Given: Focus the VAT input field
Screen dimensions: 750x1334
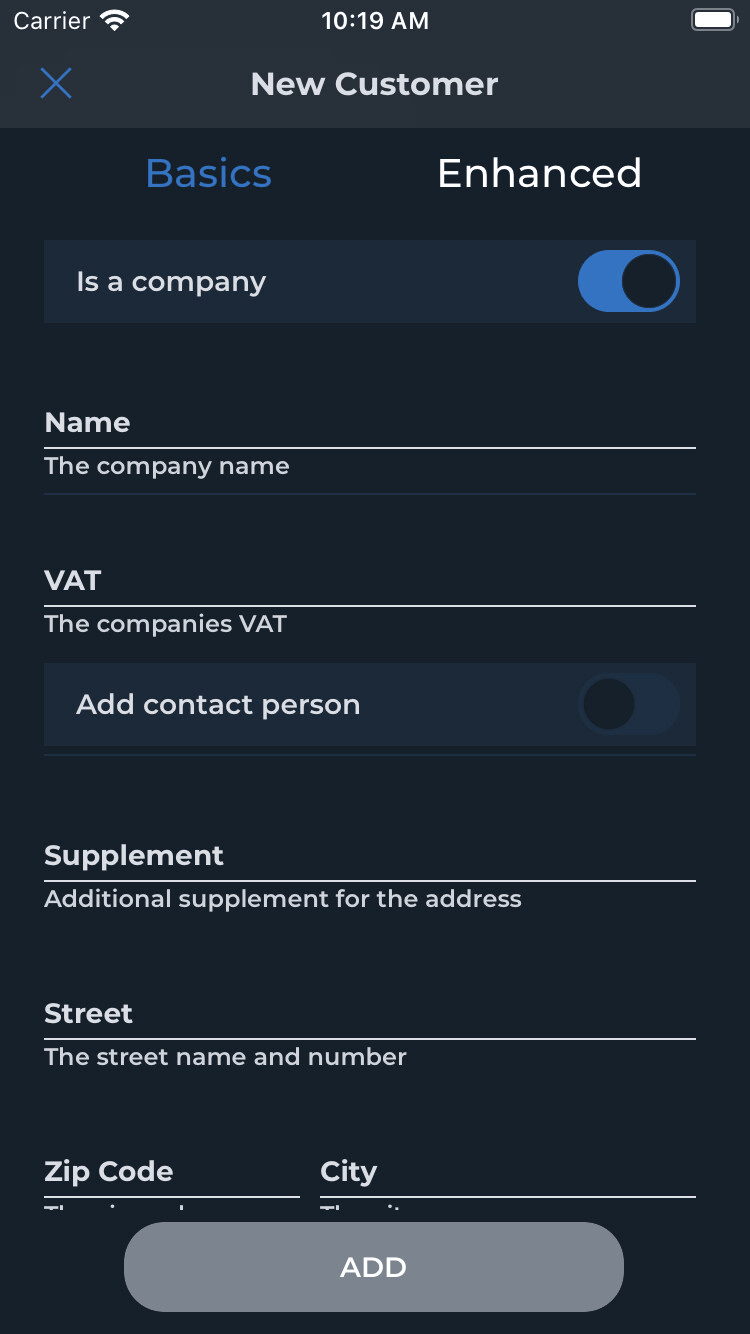Looking at the screenshot, I should pos(370,582).
